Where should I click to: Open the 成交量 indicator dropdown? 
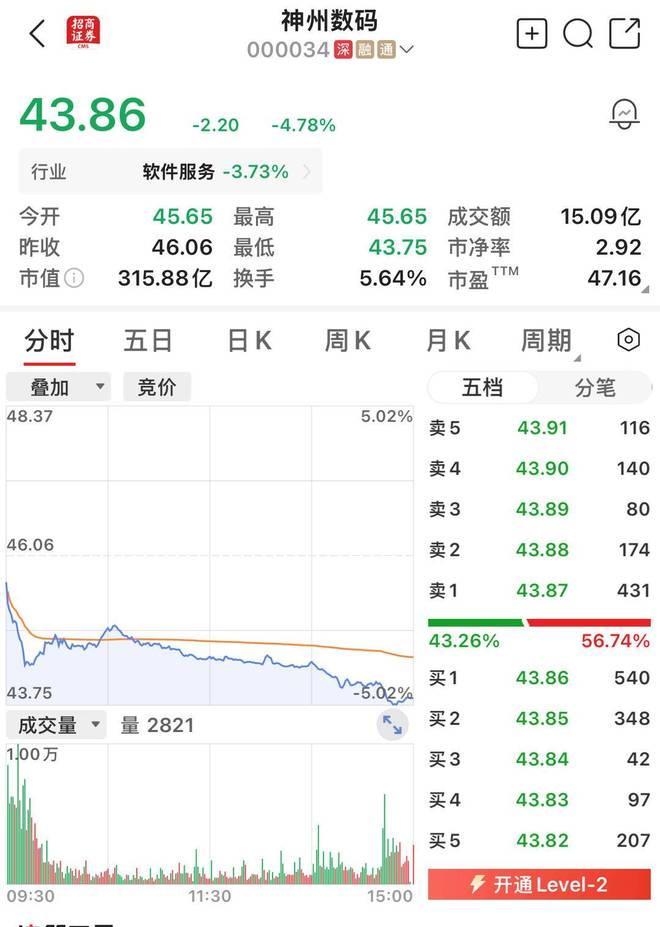coord(56,725)
